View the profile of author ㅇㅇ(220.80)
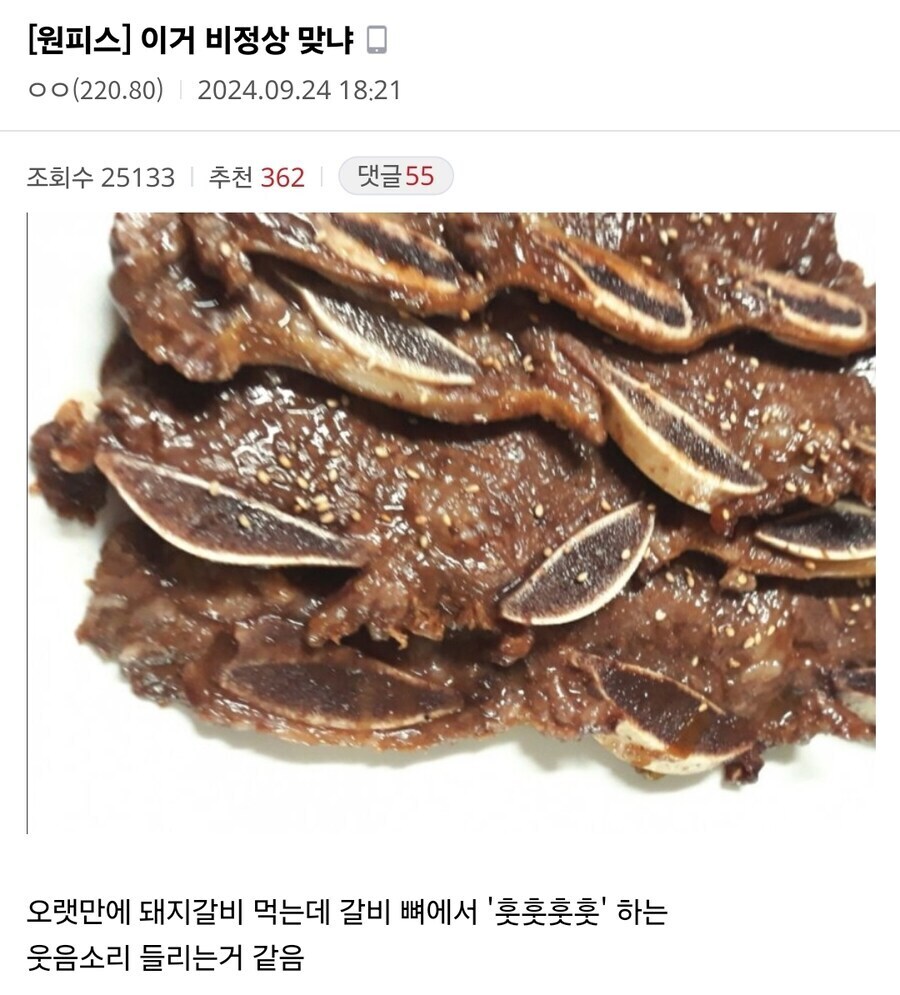The height and width of the screenshot is (995, 900). (95, 90)
